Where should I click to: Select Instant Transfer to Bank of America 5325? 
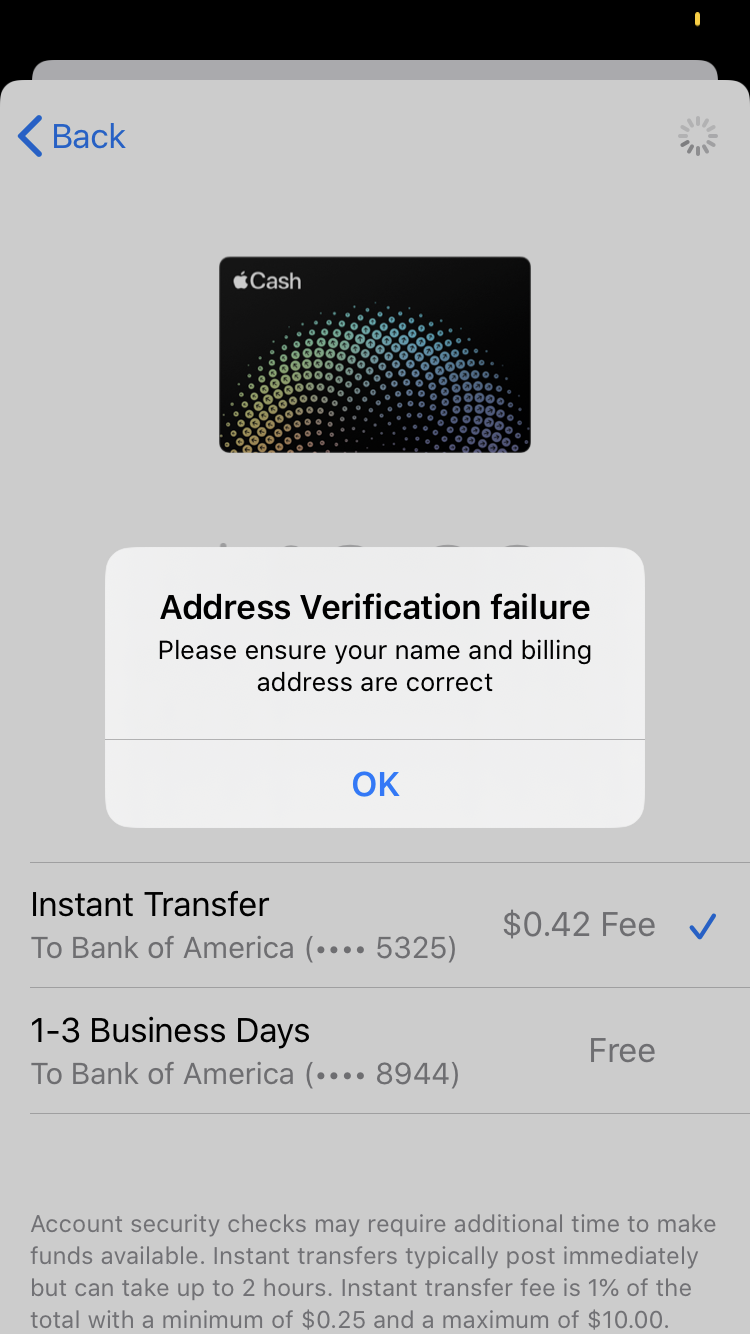pyautogui.click(x=375, y=925)
